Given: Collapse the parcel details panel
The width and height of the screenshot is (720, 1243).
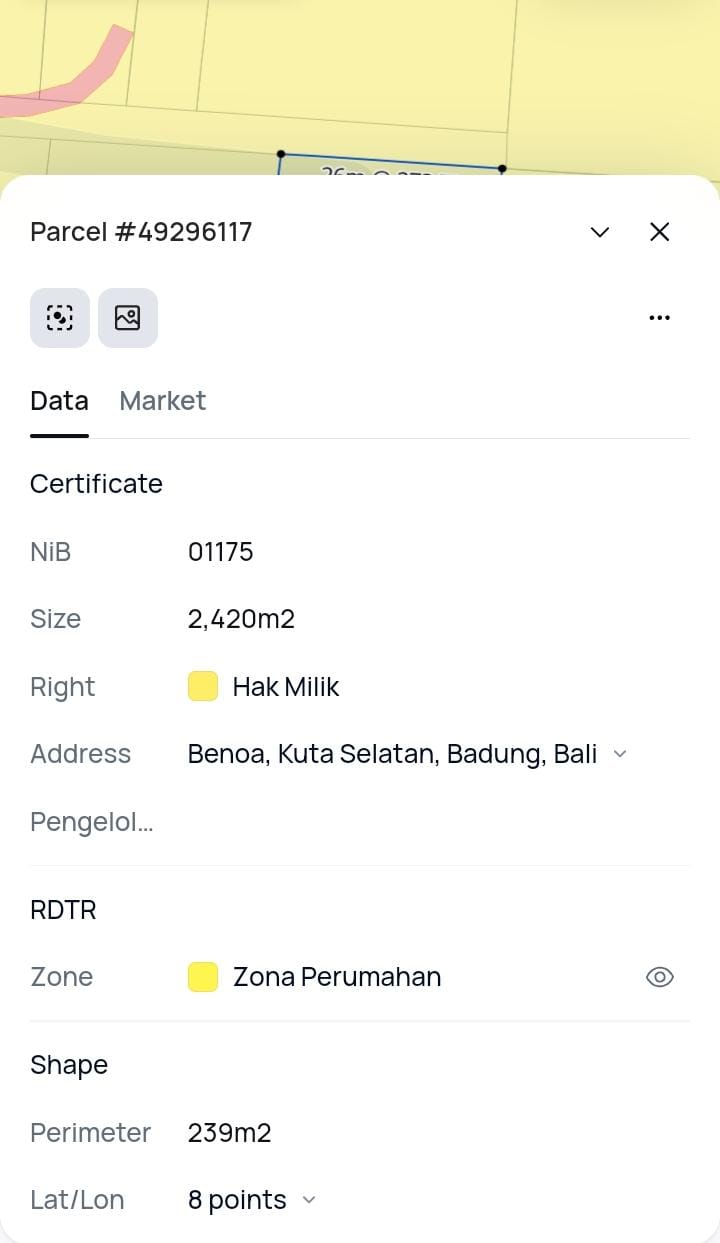Looking at the screenshot, I should click(x=600, y=232).
